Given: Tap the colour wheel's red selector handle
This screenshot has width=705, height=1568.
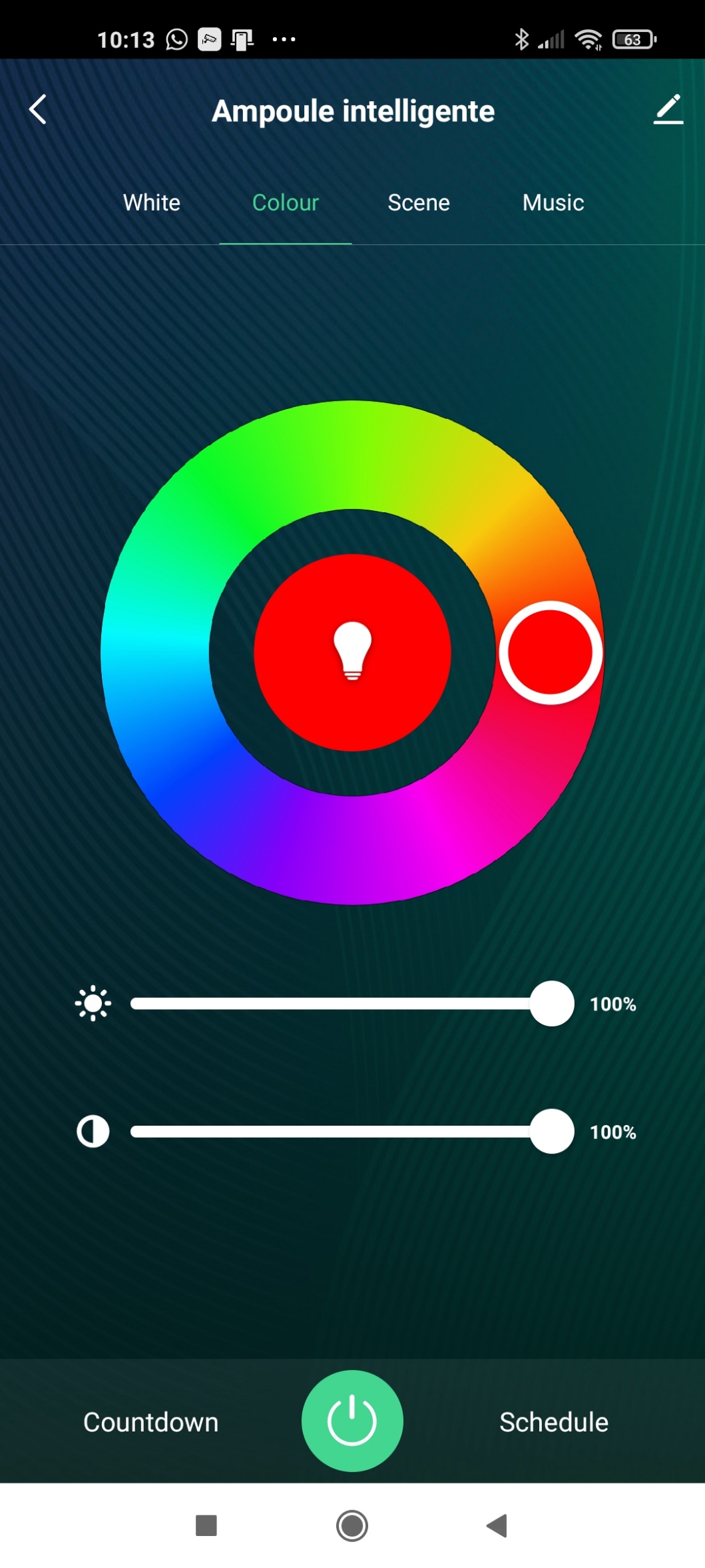Looking at the screenshot, I should pos(551,652).
